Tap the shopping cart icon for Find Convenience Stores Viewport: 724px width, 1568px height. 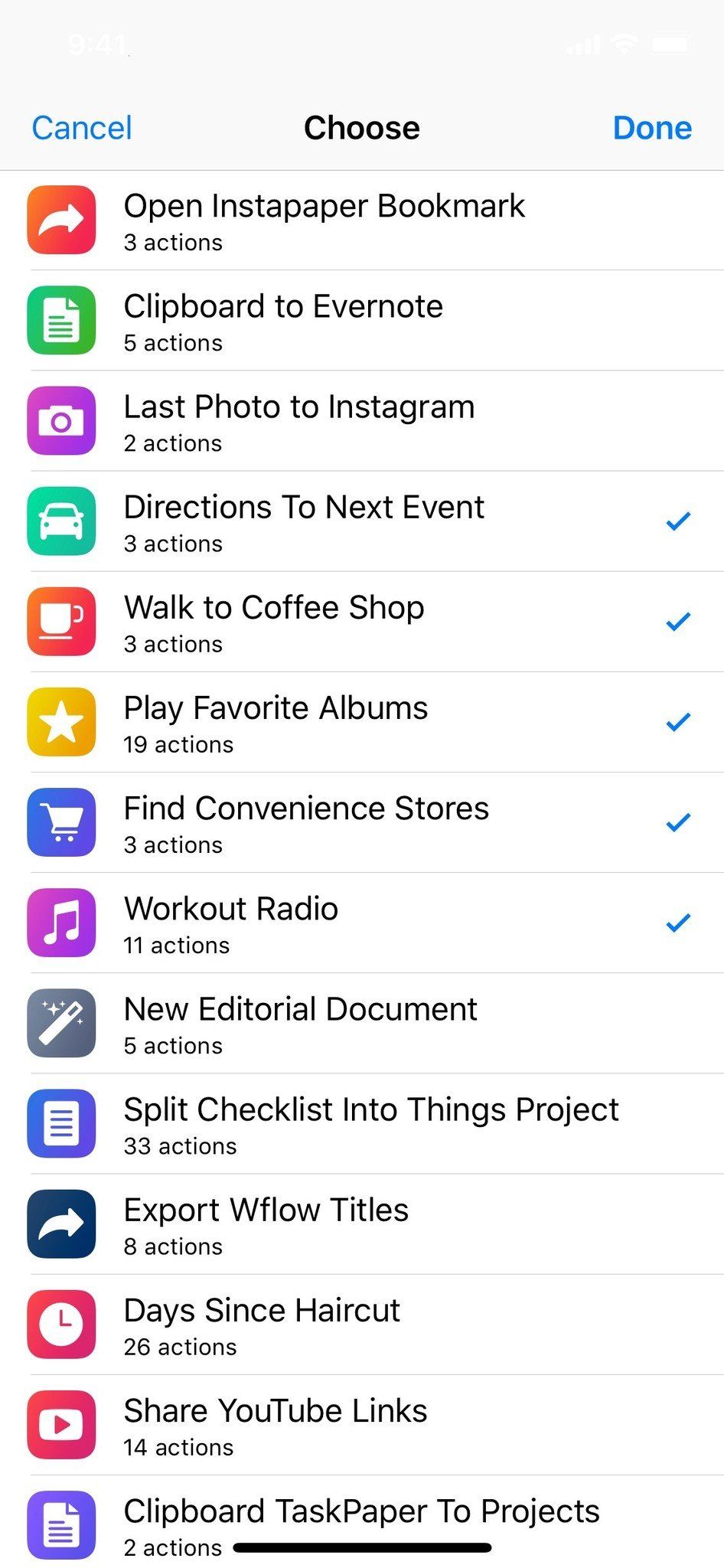[61, 822]
